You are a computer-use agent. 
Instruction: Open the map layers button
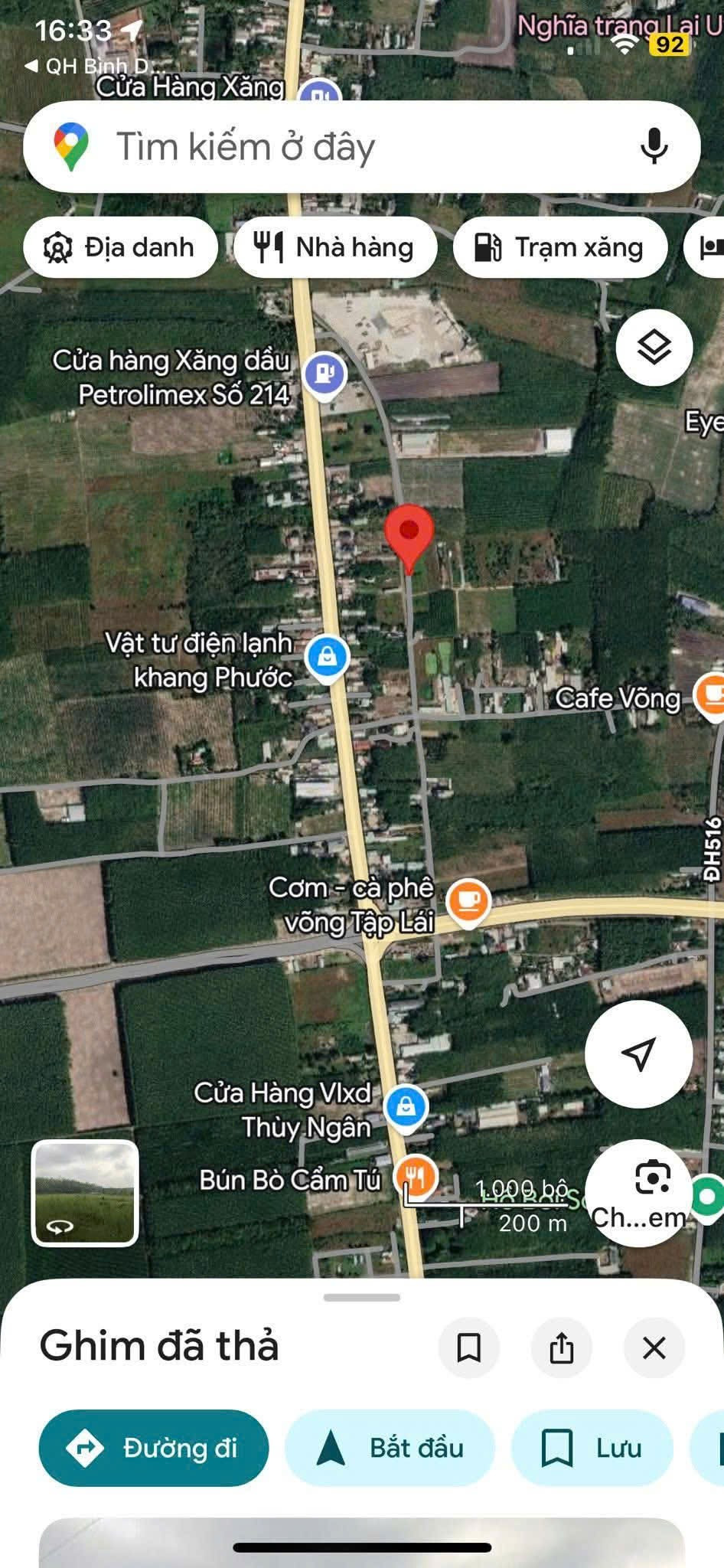pyautogui.click(x=654, y=347)
